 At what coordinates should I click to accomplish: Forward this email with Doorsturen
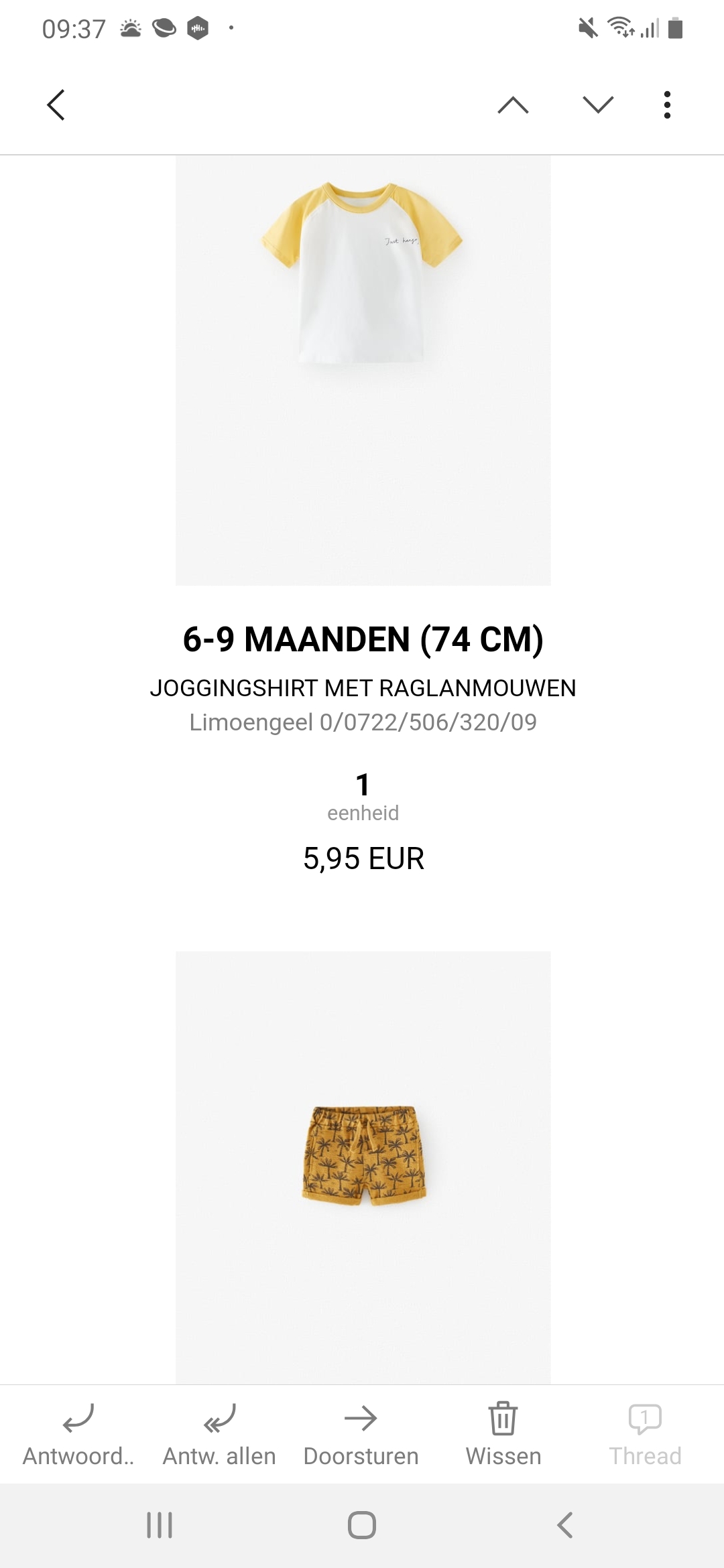[x=361, y=1434]
